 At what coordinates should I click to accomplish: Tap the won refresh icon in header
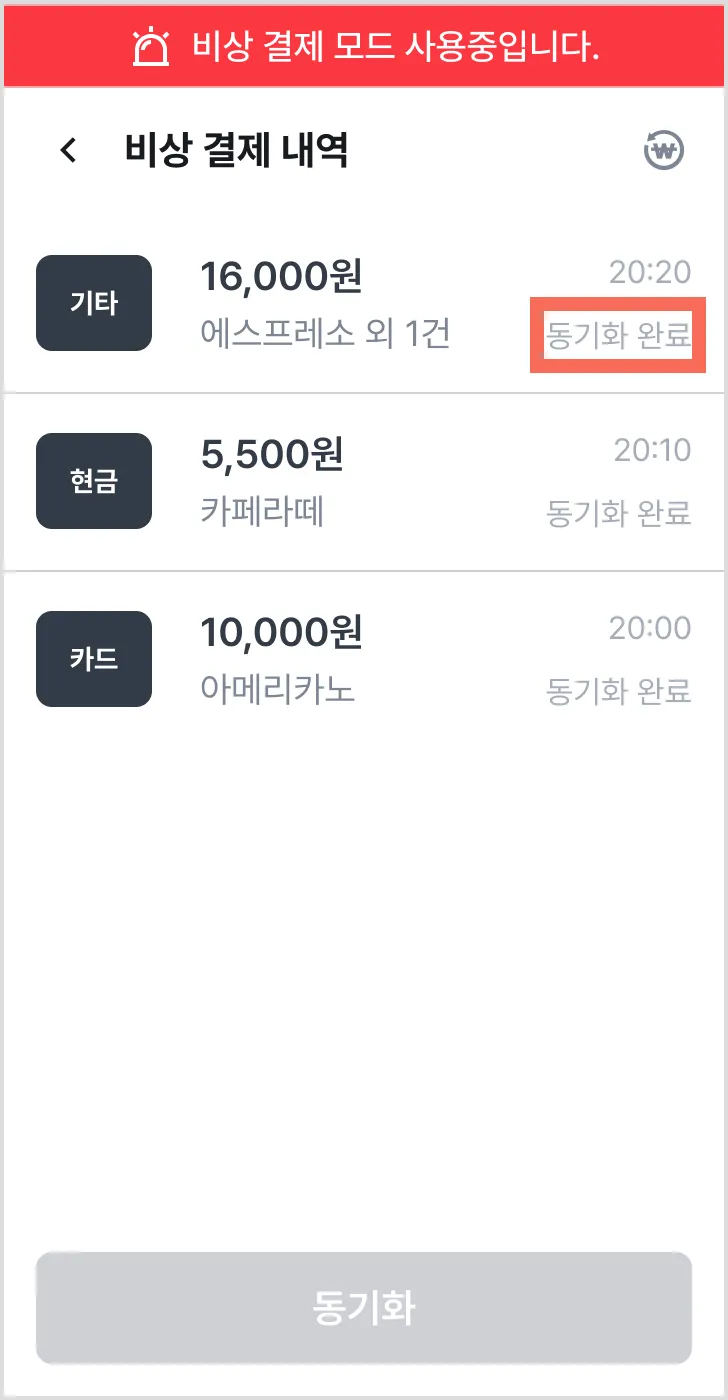pos(663,152)
